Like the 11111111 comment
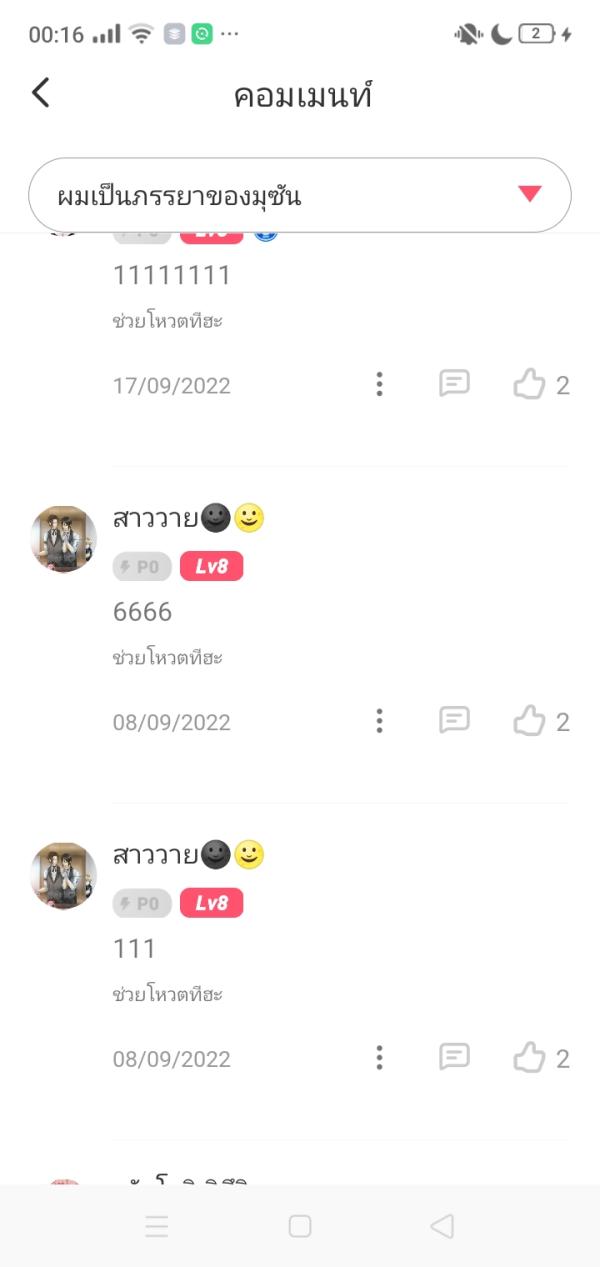The height and width of the screenshot is (1267, 600). pos(529,384)
